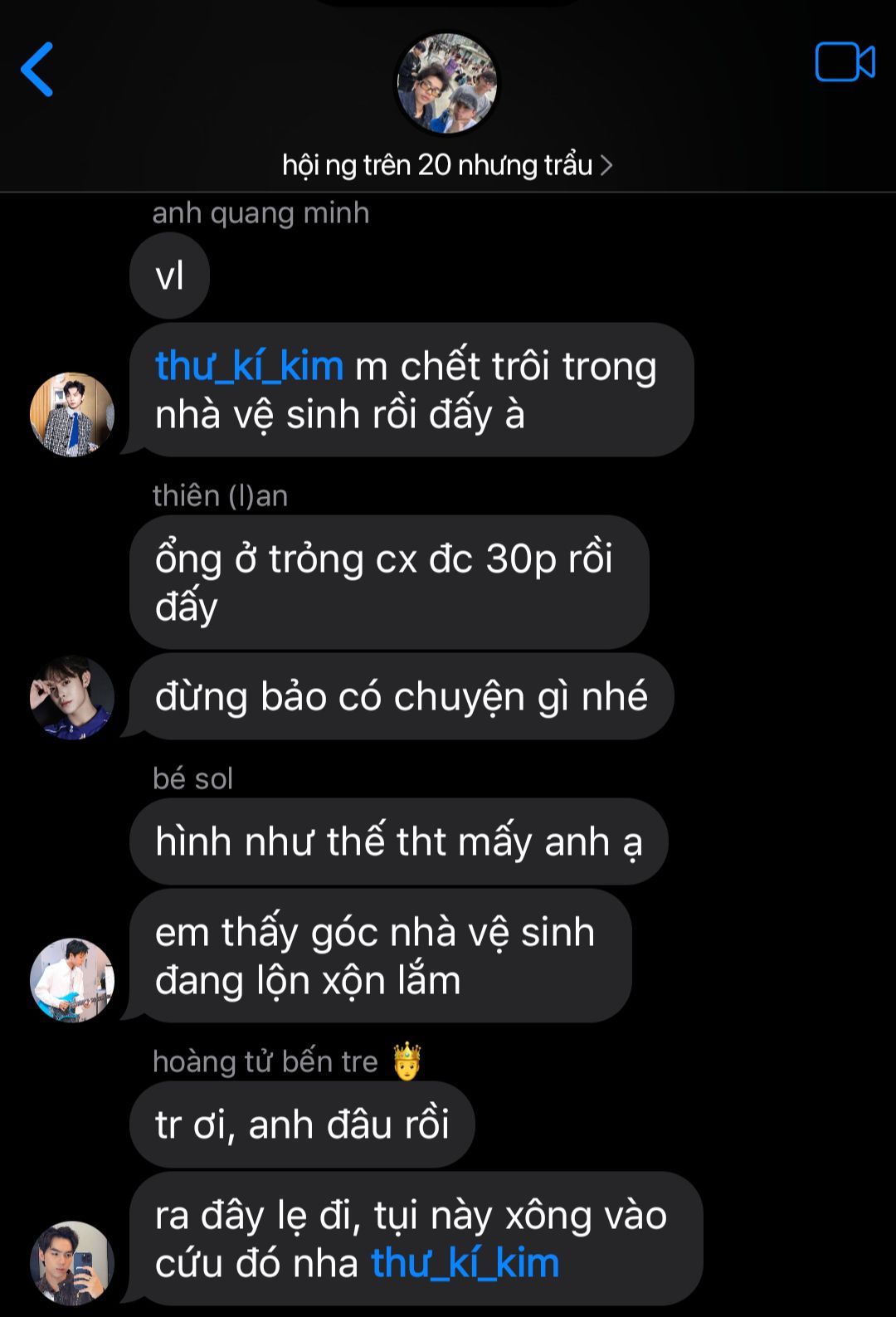The height and width of the screenshot is (1317, 896).
Task: View bé sol's contact avatar
Action: pos(72,980)
